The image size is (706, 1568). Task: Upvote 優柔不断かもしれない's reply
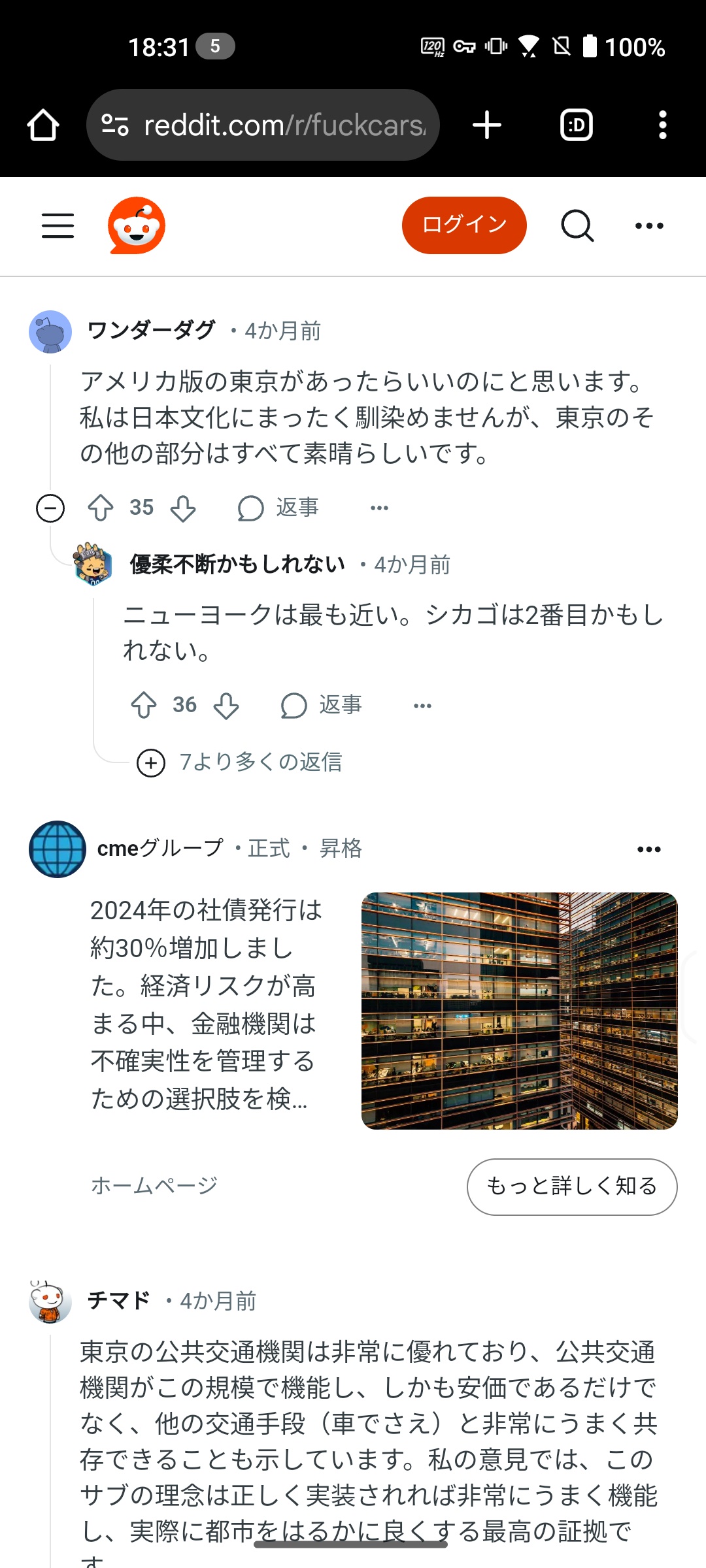144,706
